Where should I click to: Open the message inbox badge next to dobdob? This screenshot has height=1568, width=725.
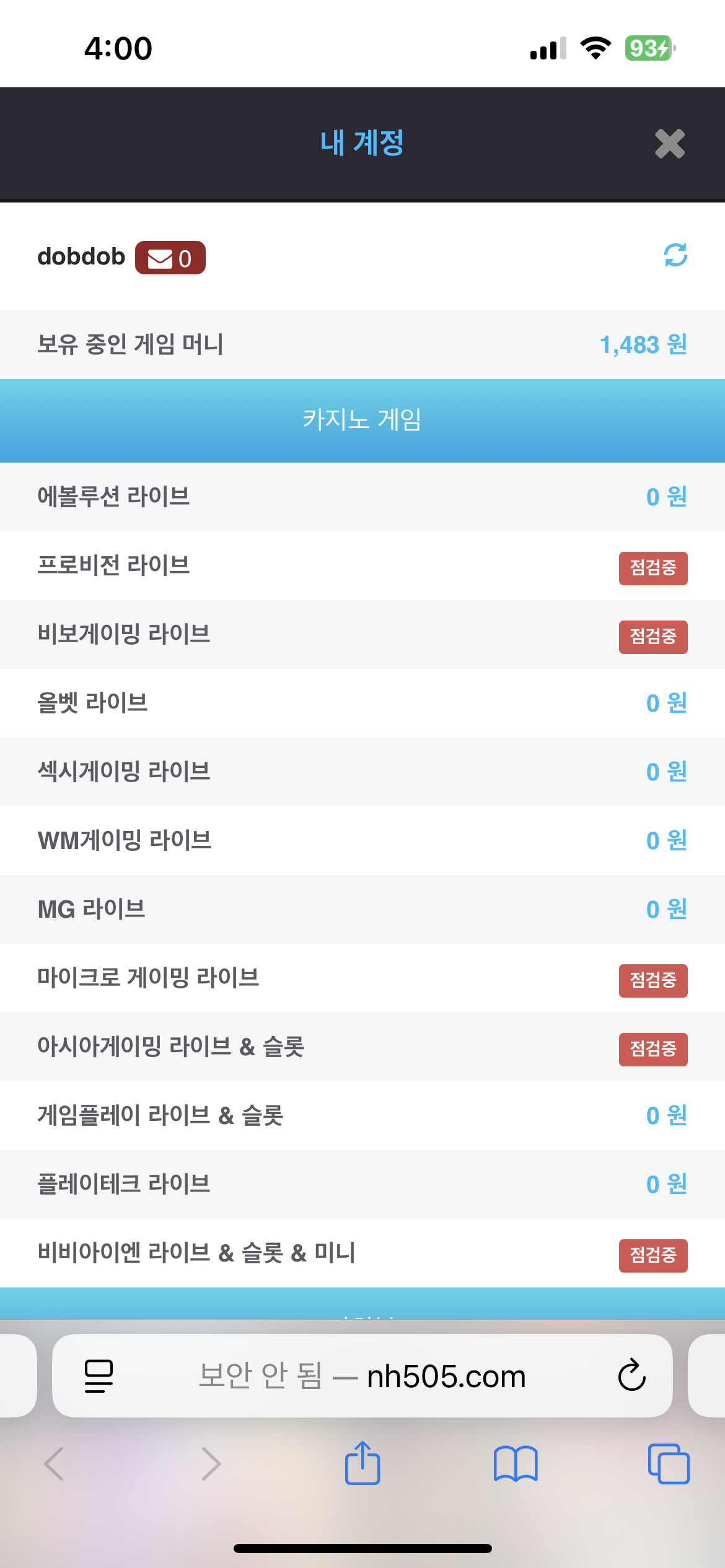pos(170,258)
